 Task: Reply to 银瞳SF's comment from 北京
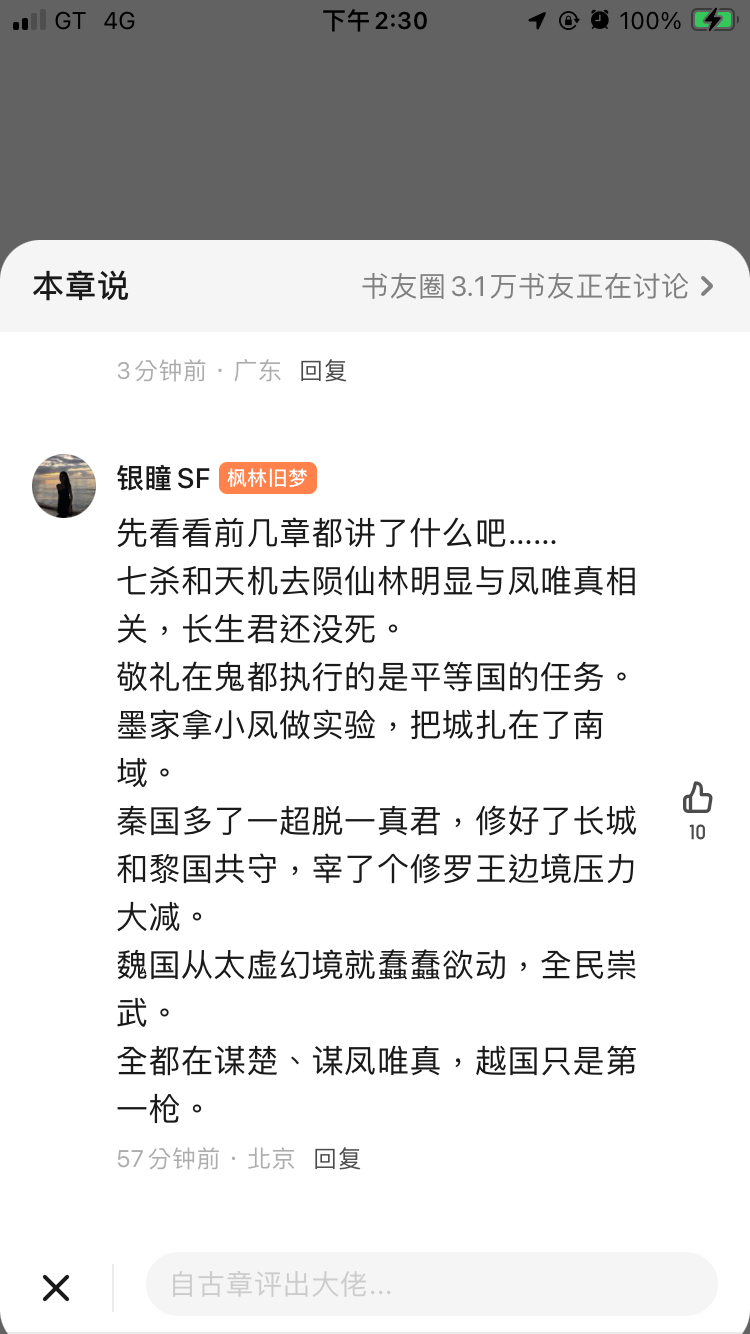point(337,1159)
